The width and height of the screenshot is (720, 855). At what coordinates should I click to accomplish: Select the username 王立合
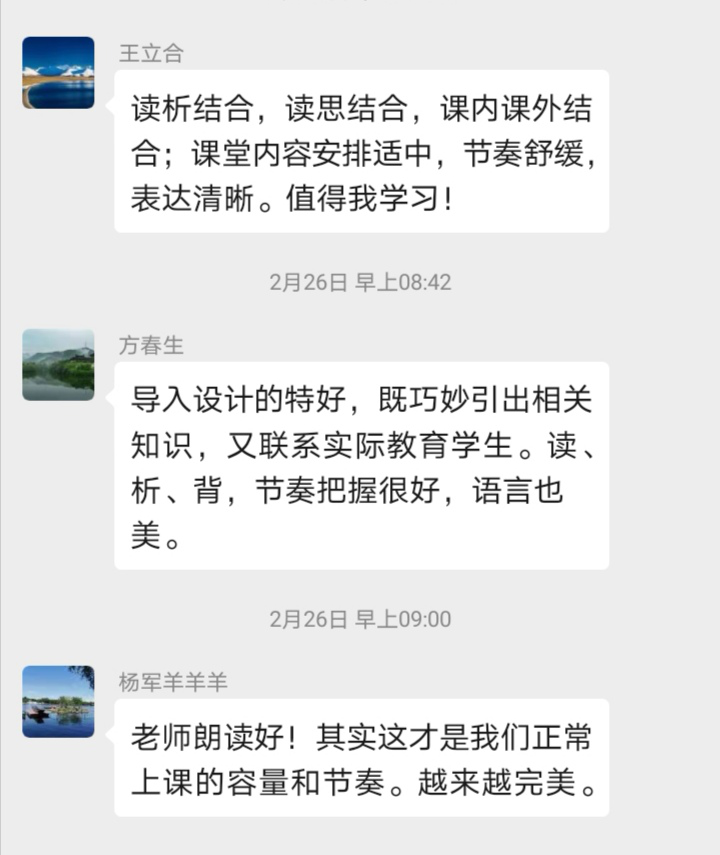pos(150,55)
